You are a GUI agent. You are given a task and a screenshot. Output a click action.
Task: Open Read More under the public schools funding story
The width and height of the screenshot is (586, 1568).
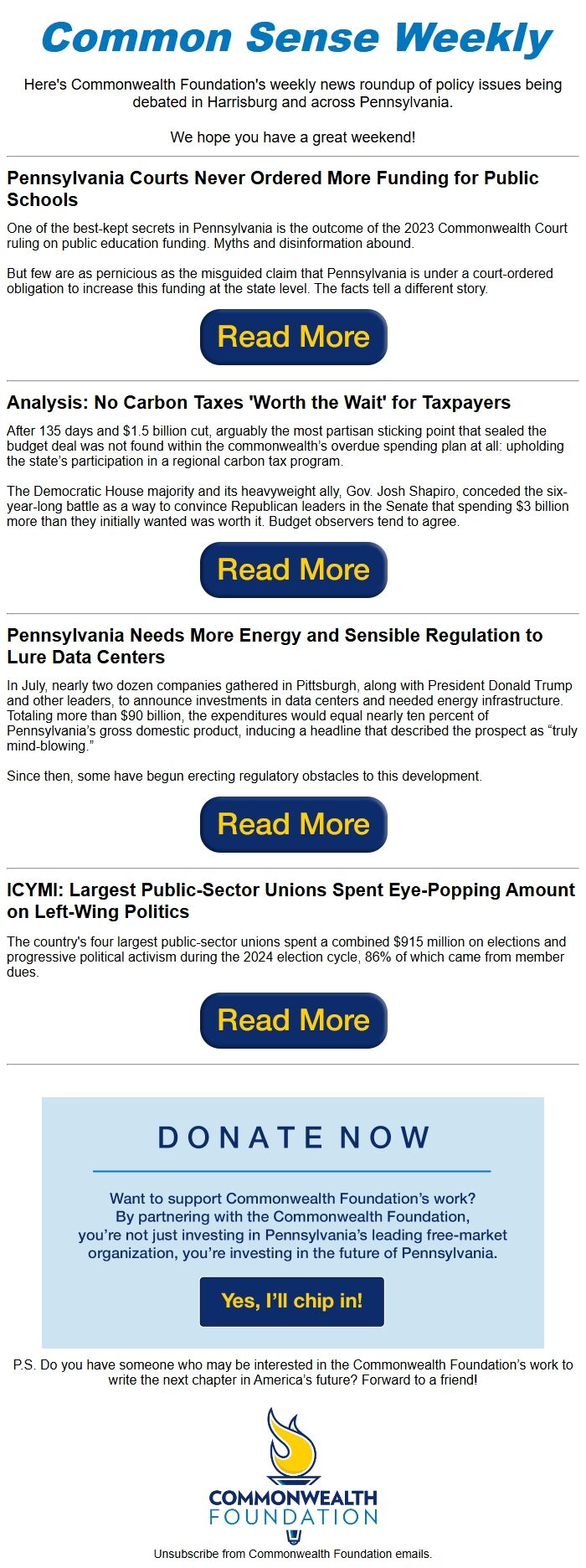point(293,338)
